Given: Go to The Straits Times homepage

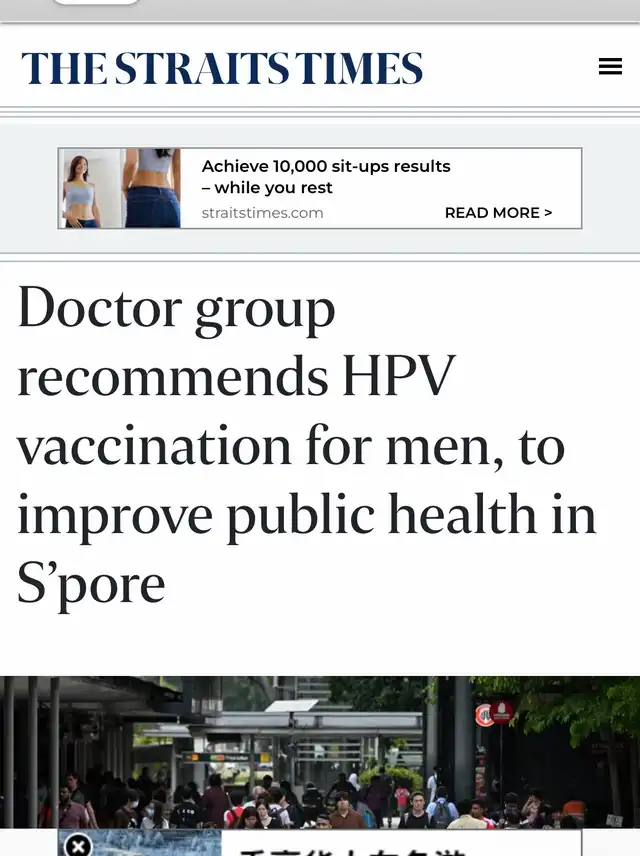Looking at the screenshot, I should click(222, 68).
